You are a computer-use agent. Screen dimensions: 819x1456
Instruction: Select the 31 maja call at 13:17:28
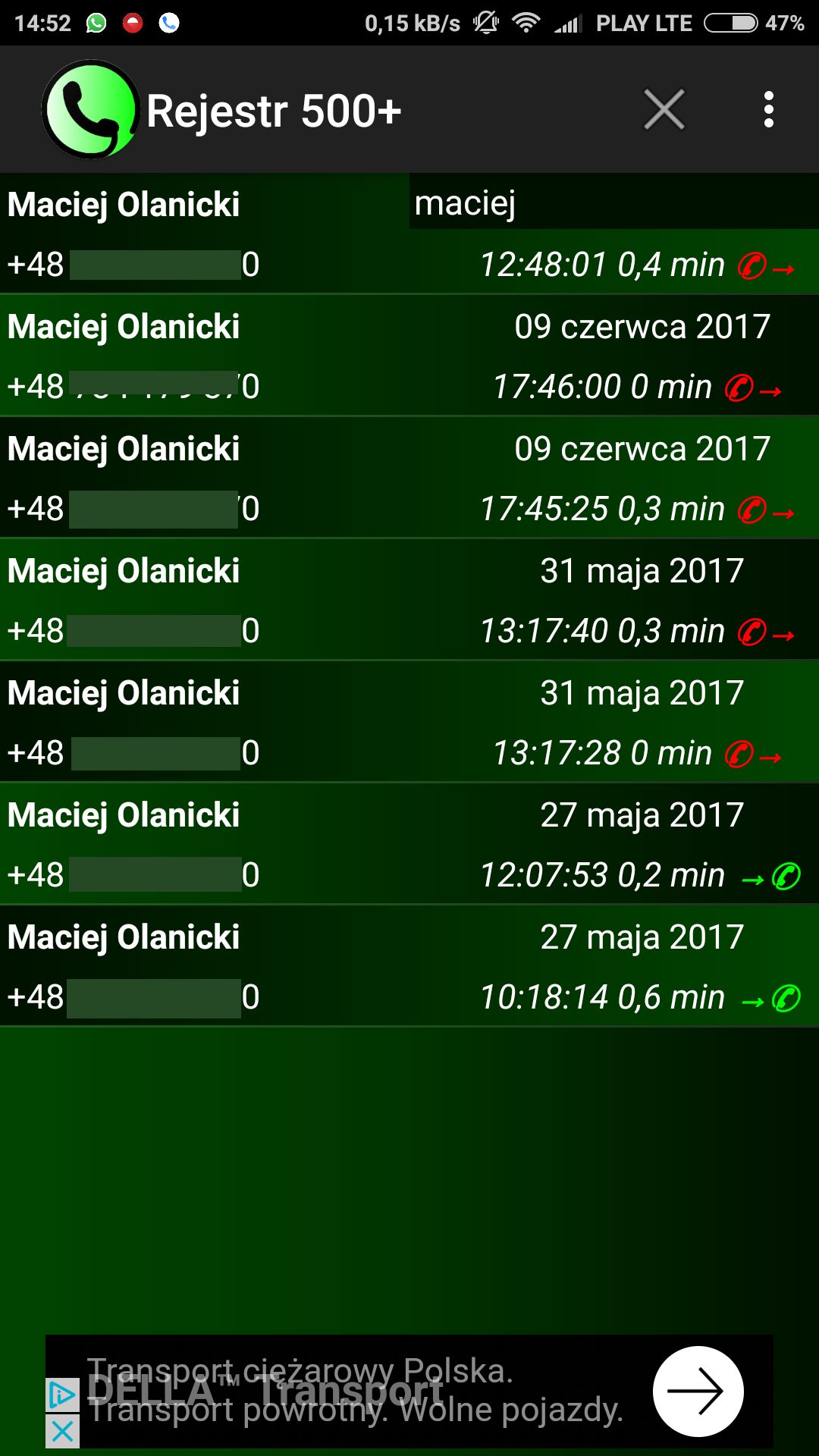click(409, 722)
